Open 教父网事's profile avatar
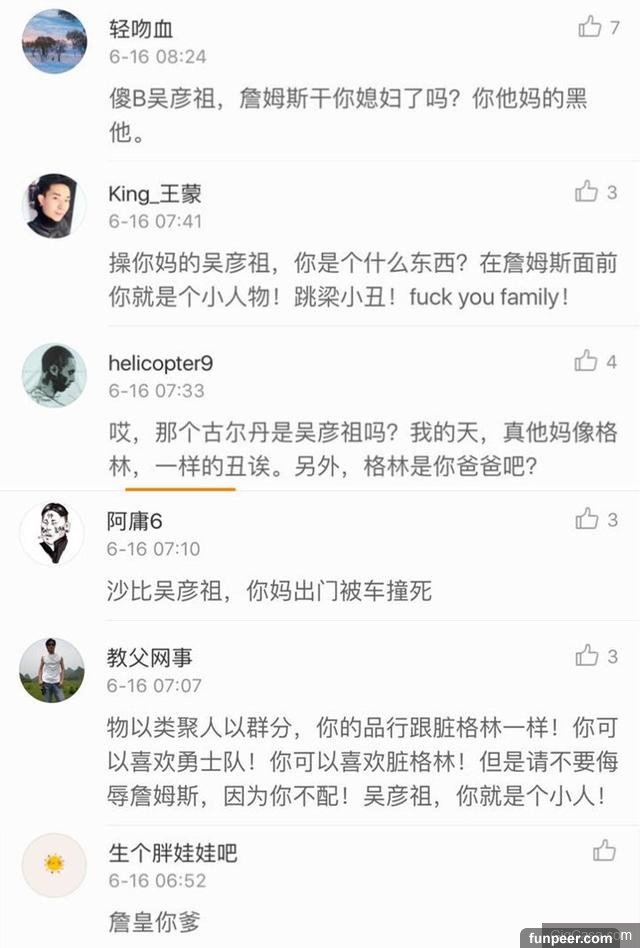The image size is (640, 948). (x=53, y=670)
